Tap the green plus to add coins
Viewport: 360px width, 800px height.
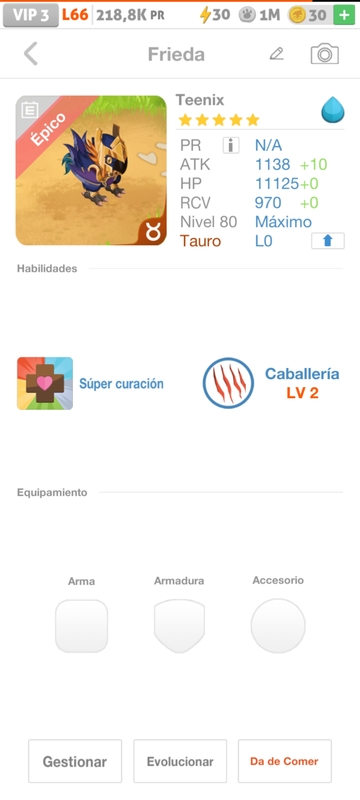(344, 15)
